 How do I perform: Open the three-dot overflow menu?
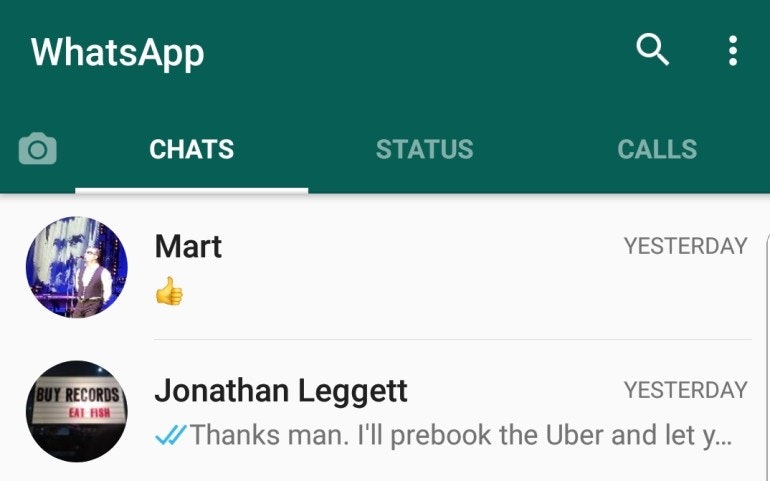733,50
